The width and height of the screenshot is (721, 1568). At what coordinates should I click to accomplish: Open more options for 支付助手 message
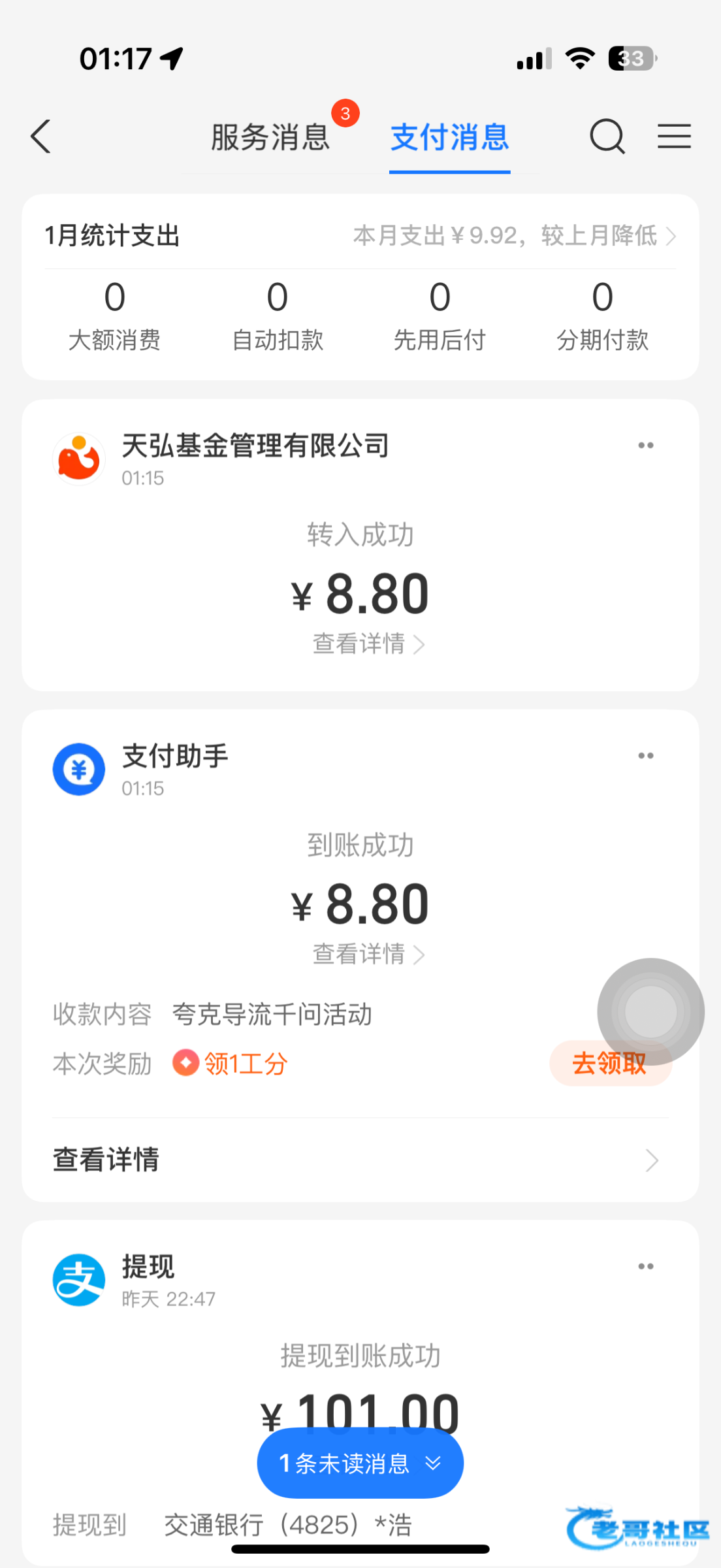646,756
